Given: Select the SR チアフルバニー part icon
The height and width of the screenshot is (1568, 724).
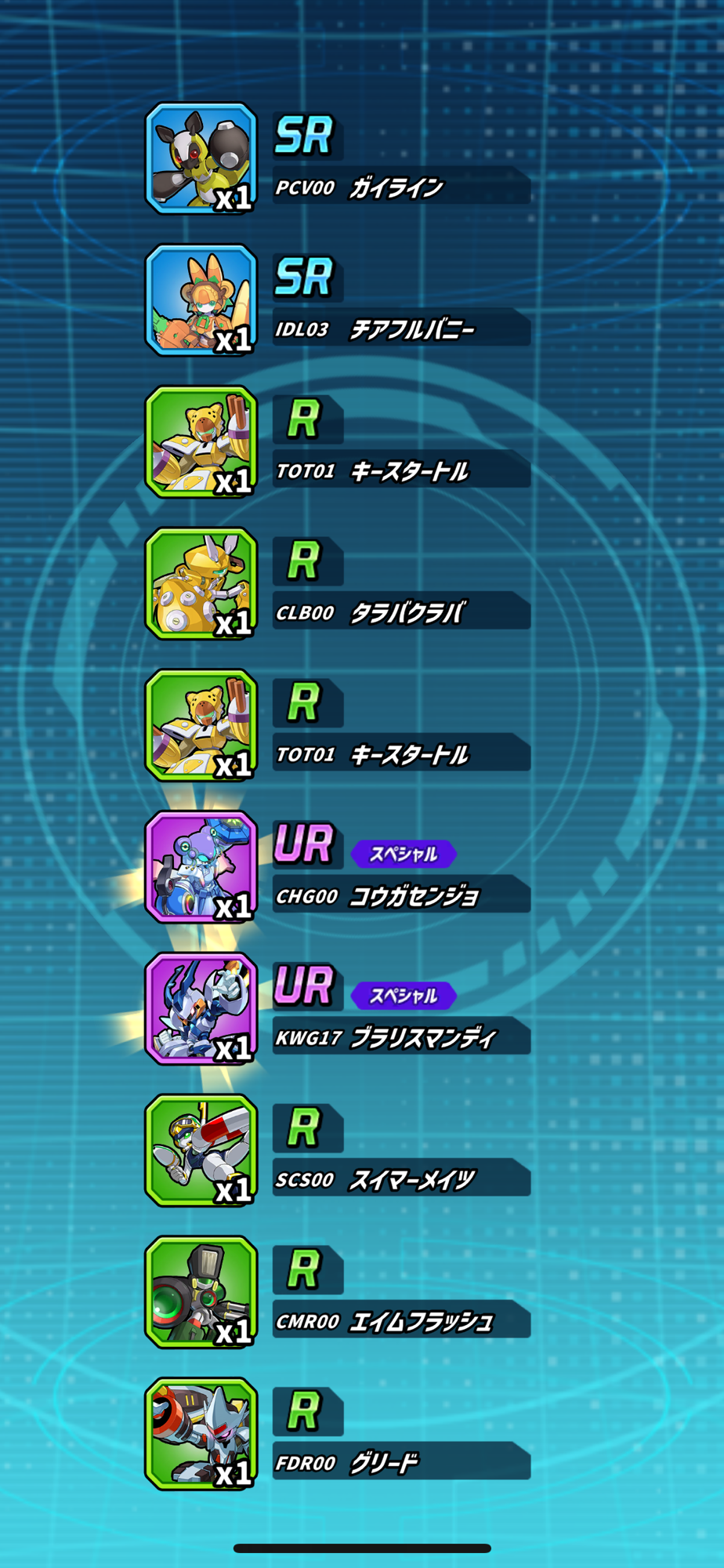Looking at the screenshot, I should (201, 300).
